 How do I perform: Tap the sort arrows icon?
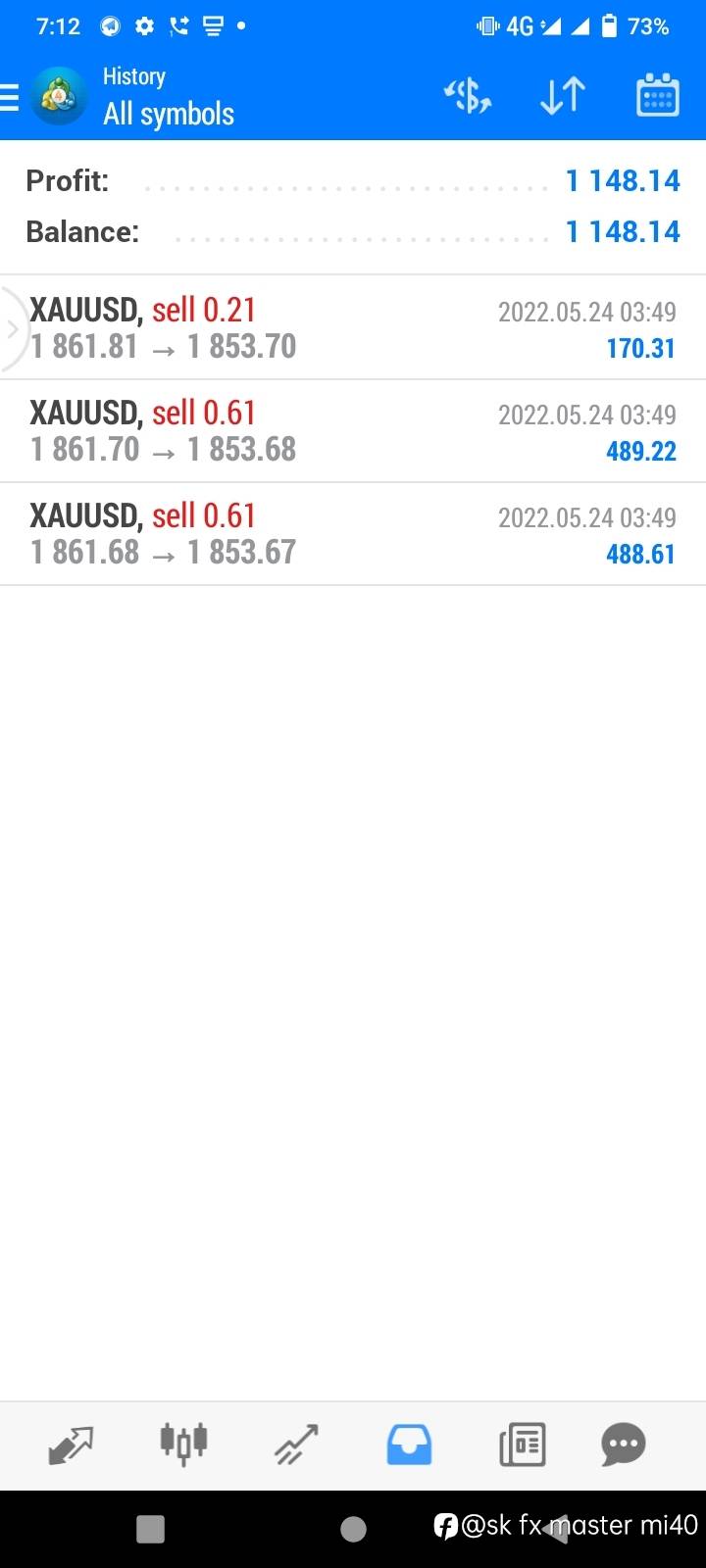pyautogui.click(x=563, y=96)
